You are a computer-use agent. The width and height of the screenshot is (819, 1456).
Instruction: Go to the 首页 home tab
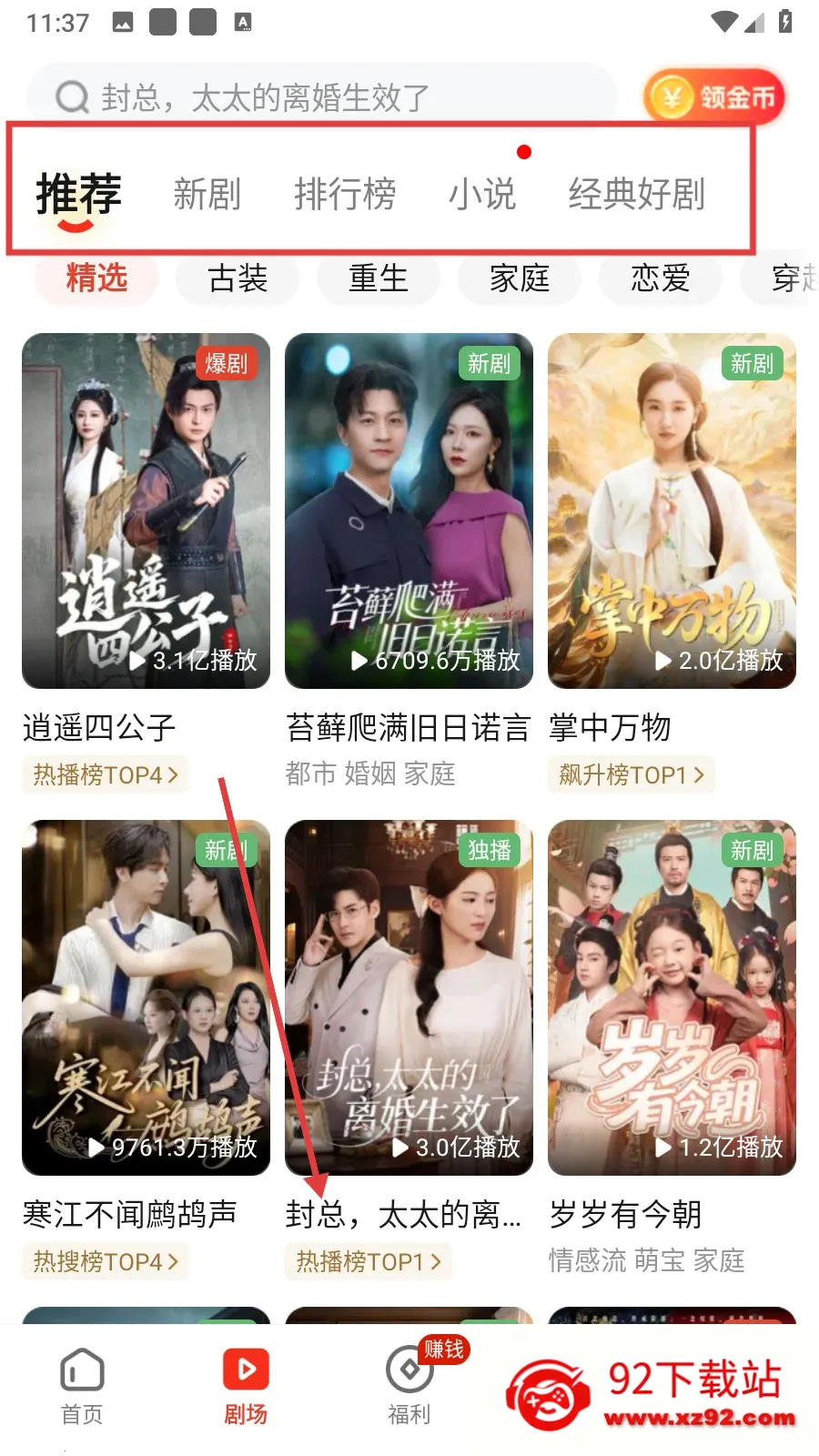click(x=82, y=1387)
